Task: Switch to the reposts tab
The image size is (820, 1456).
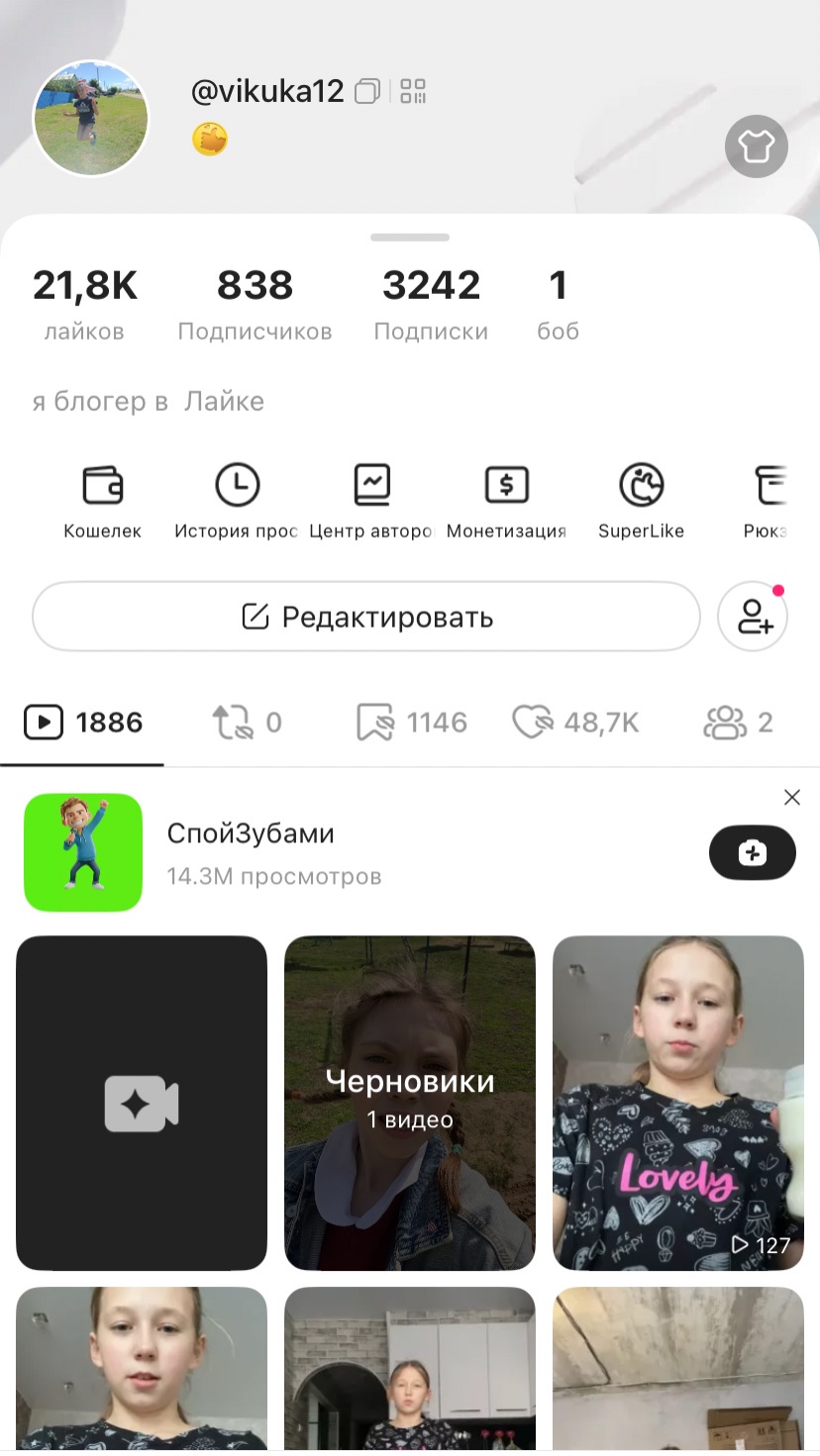Action: tap(247, 723)
